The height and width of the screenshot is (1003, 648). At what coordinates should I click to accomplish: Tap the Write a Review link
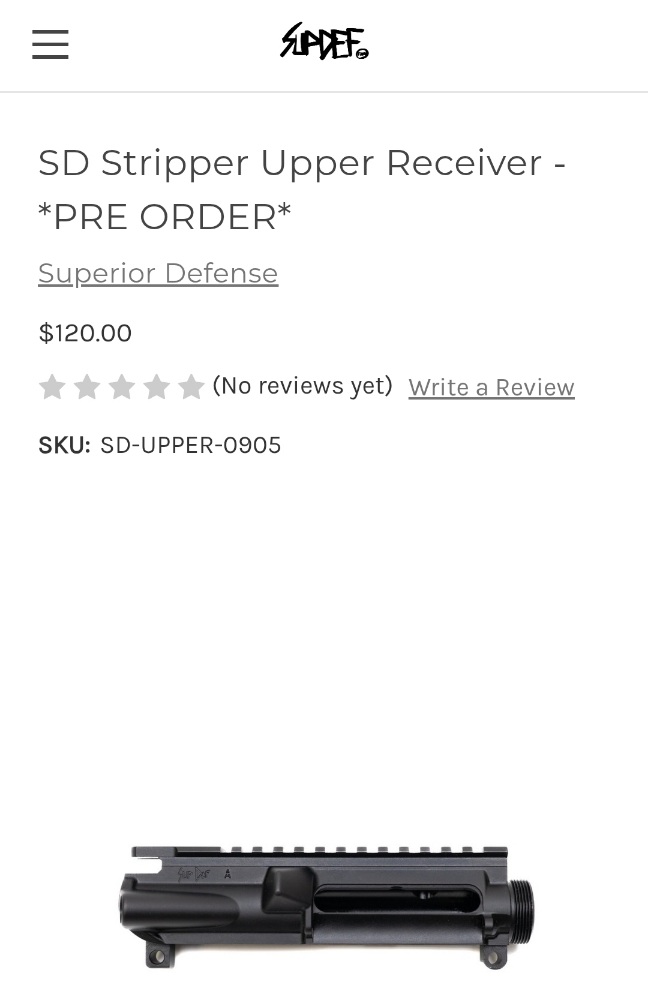point(491,387)
